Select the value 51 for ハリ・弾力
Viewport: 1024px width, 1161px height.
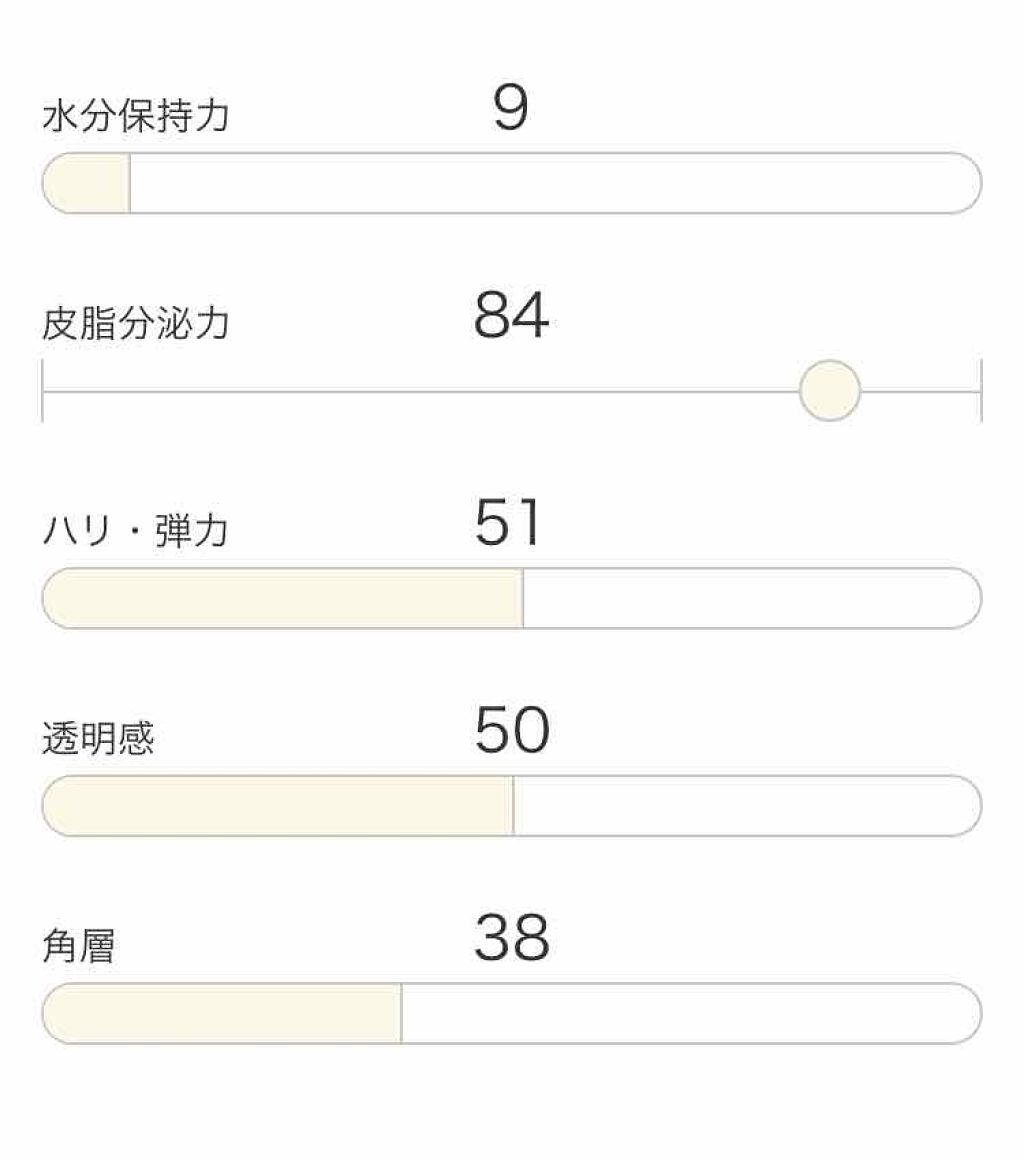[511, 521]
